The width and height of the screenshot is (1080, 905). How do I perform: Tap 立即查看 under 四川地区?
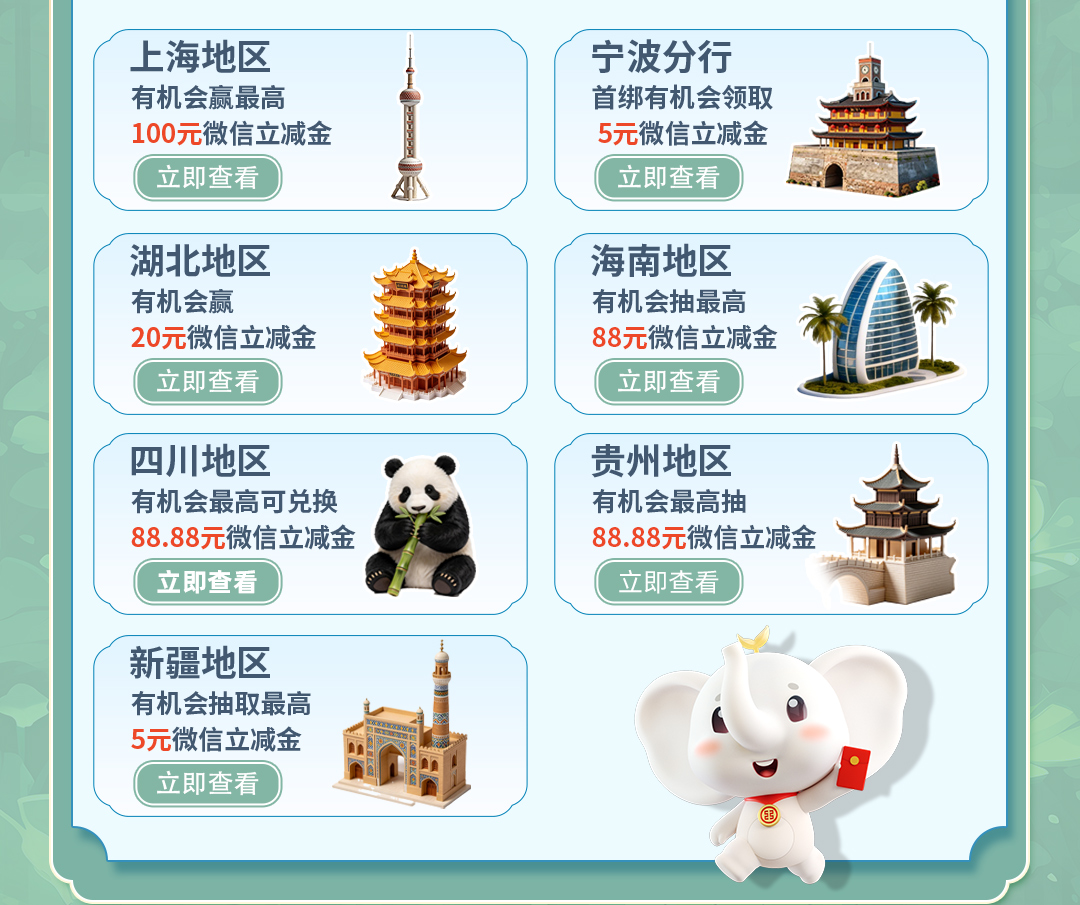pos(208,582)
